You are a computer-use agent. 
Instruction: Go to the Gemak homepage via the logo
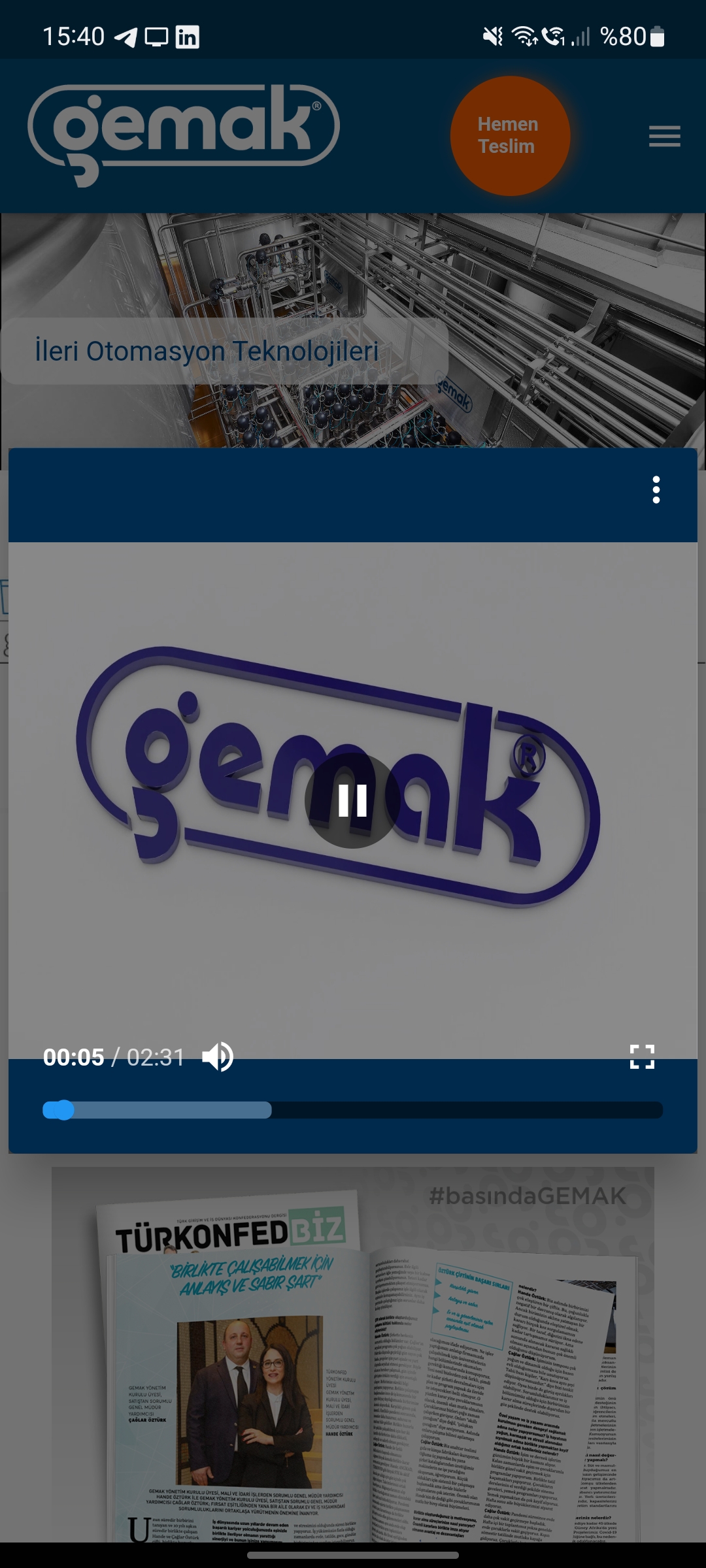[184, 135]
